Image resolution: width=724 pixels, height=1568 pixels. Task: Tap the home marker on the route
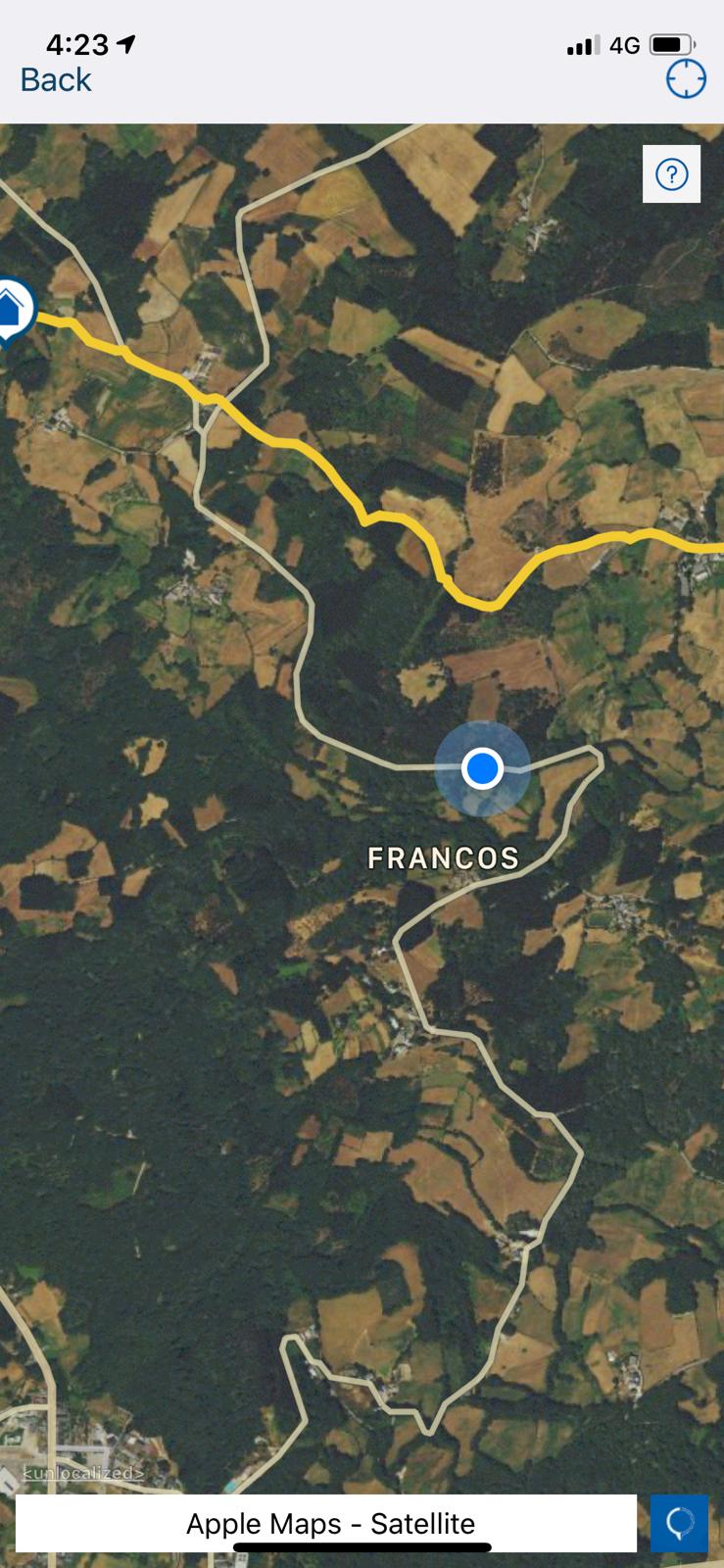[x=12, y=309]
